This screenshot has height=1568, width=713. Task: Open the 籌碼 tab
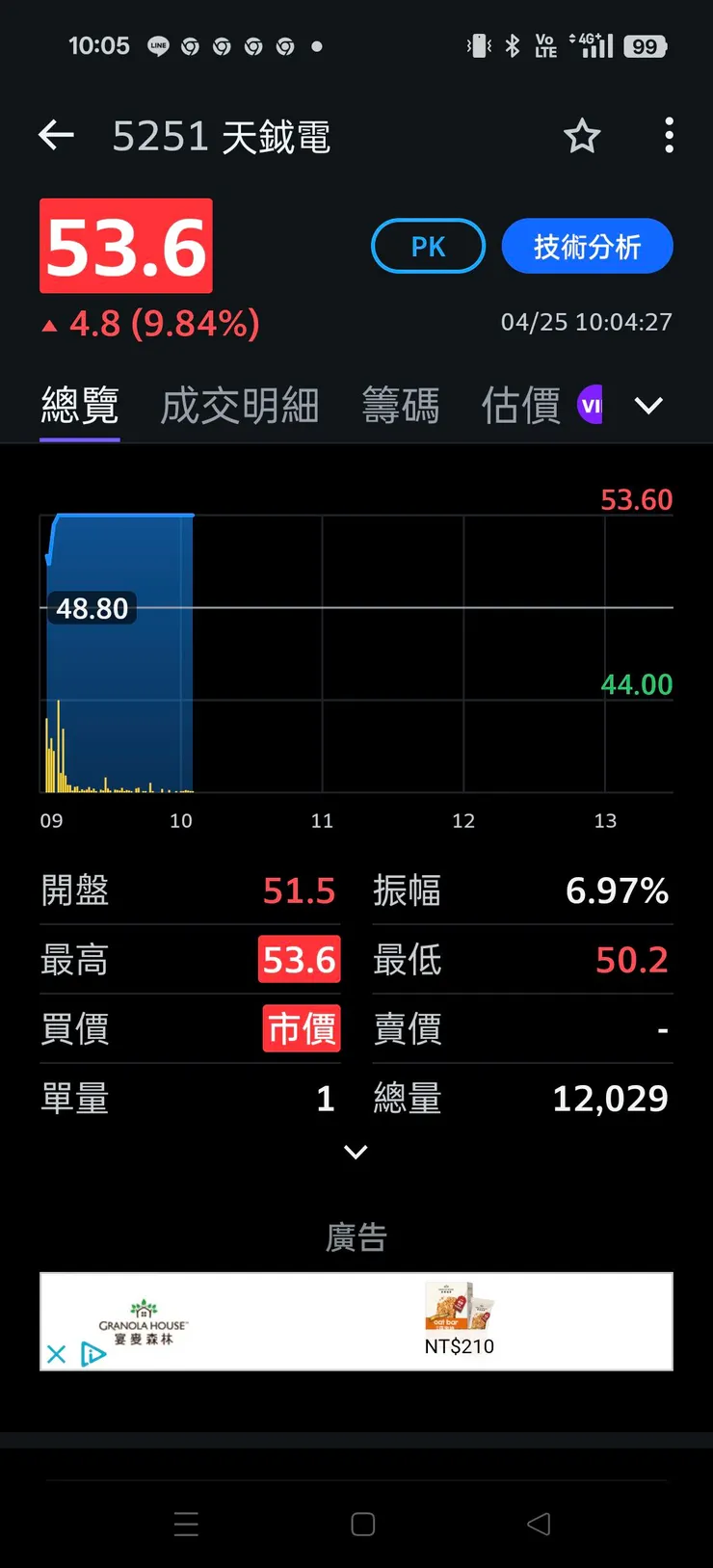coord(401,405)
